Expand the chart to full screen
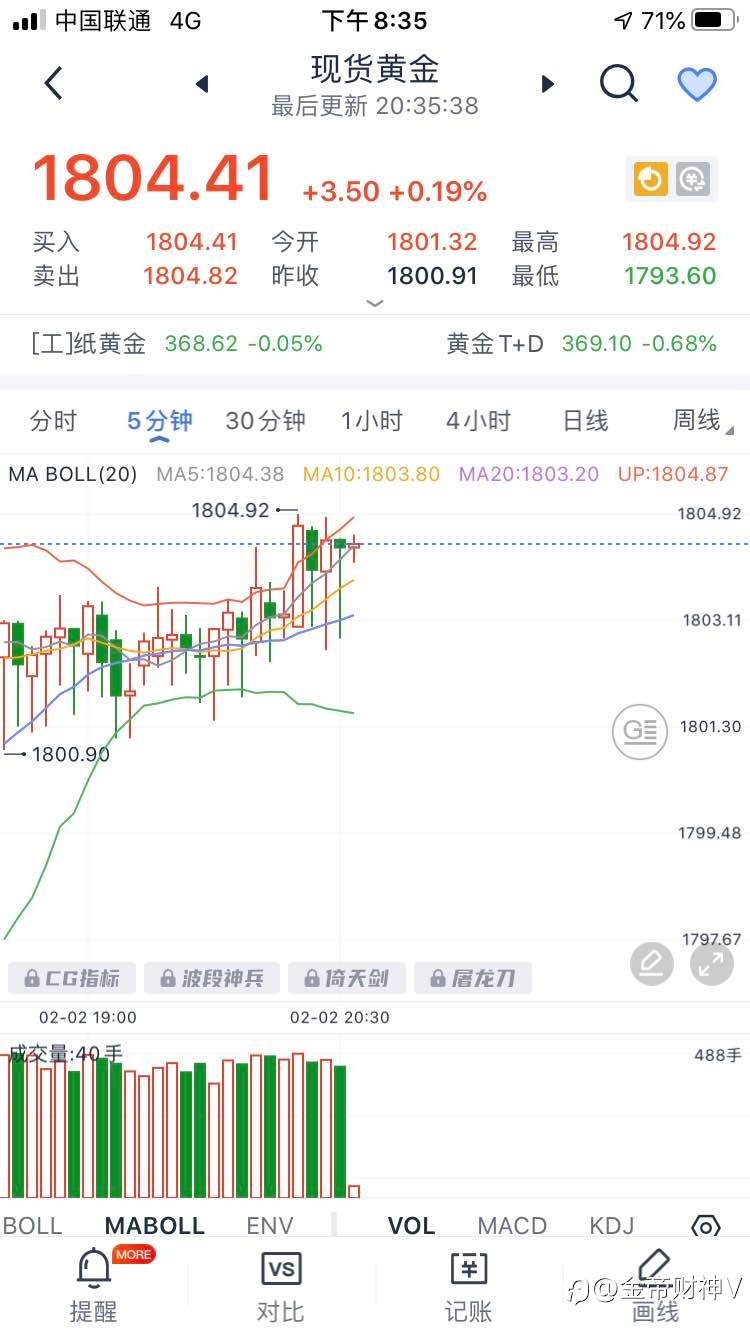Image resolution: width=750 pixels, height=1334 pixels. tap(711, 964)
